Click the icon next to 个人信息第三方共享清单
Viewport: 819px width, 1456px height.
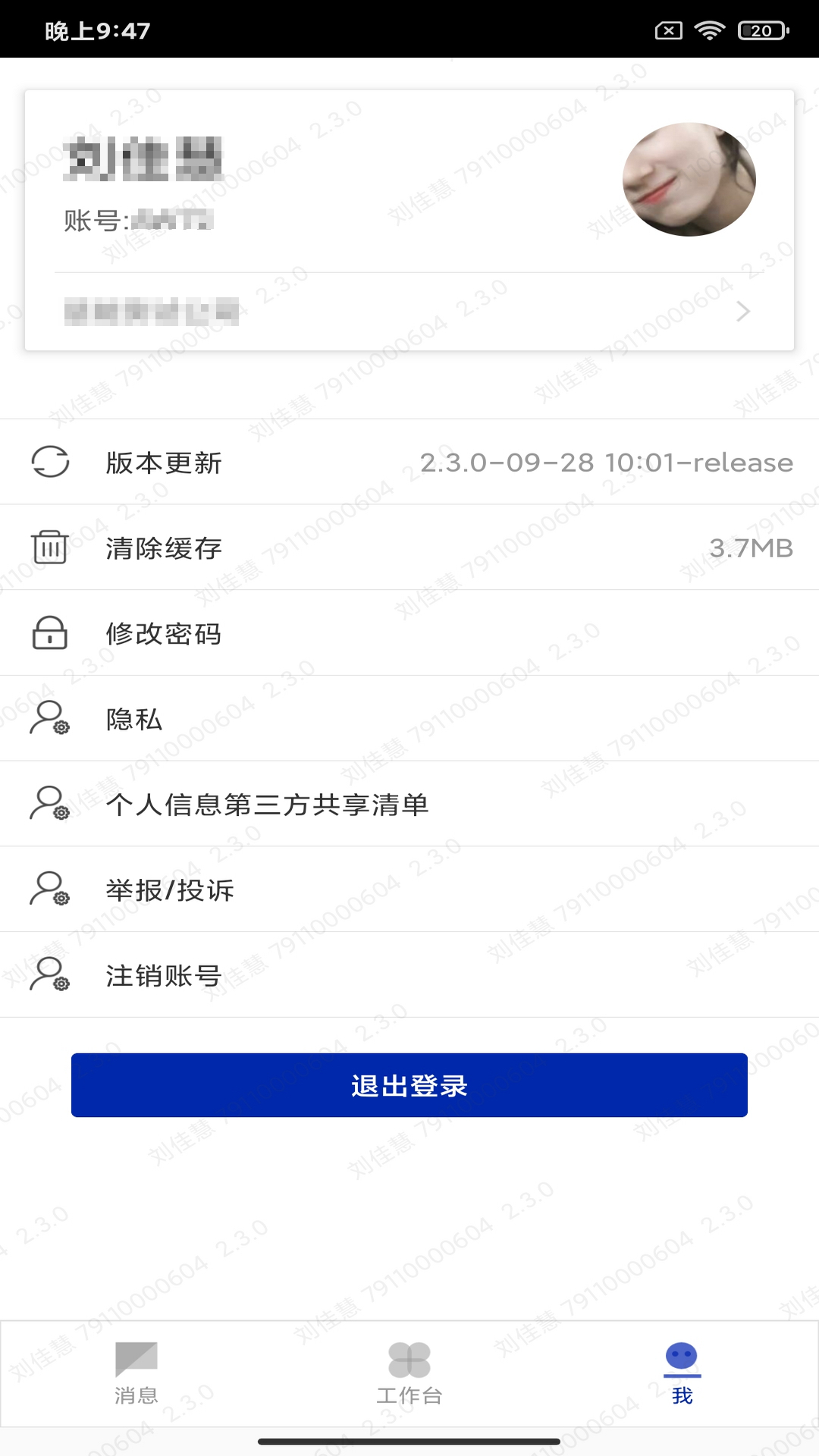click(x=50, y=805)
